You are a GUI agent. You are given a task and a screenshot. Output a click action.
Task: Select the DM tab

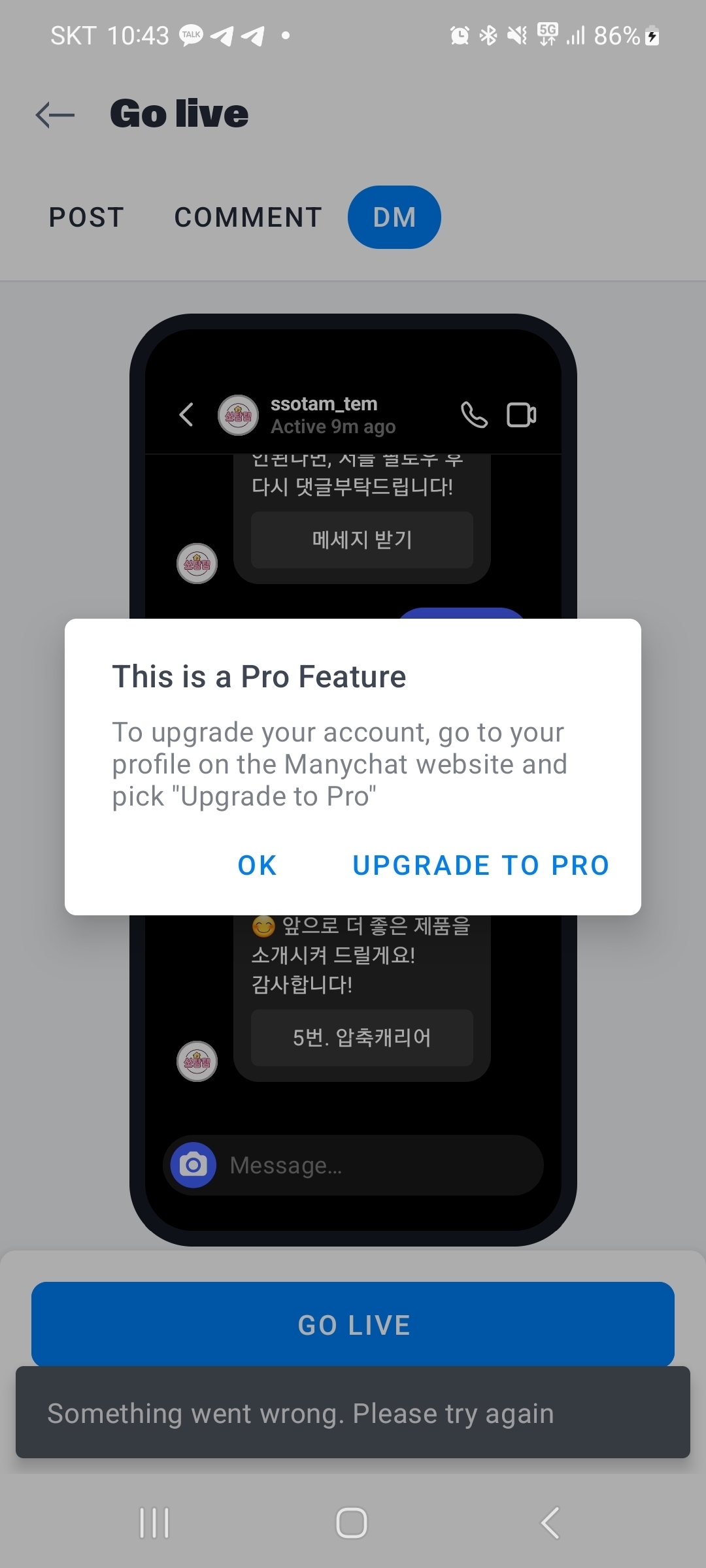point(394,218)
